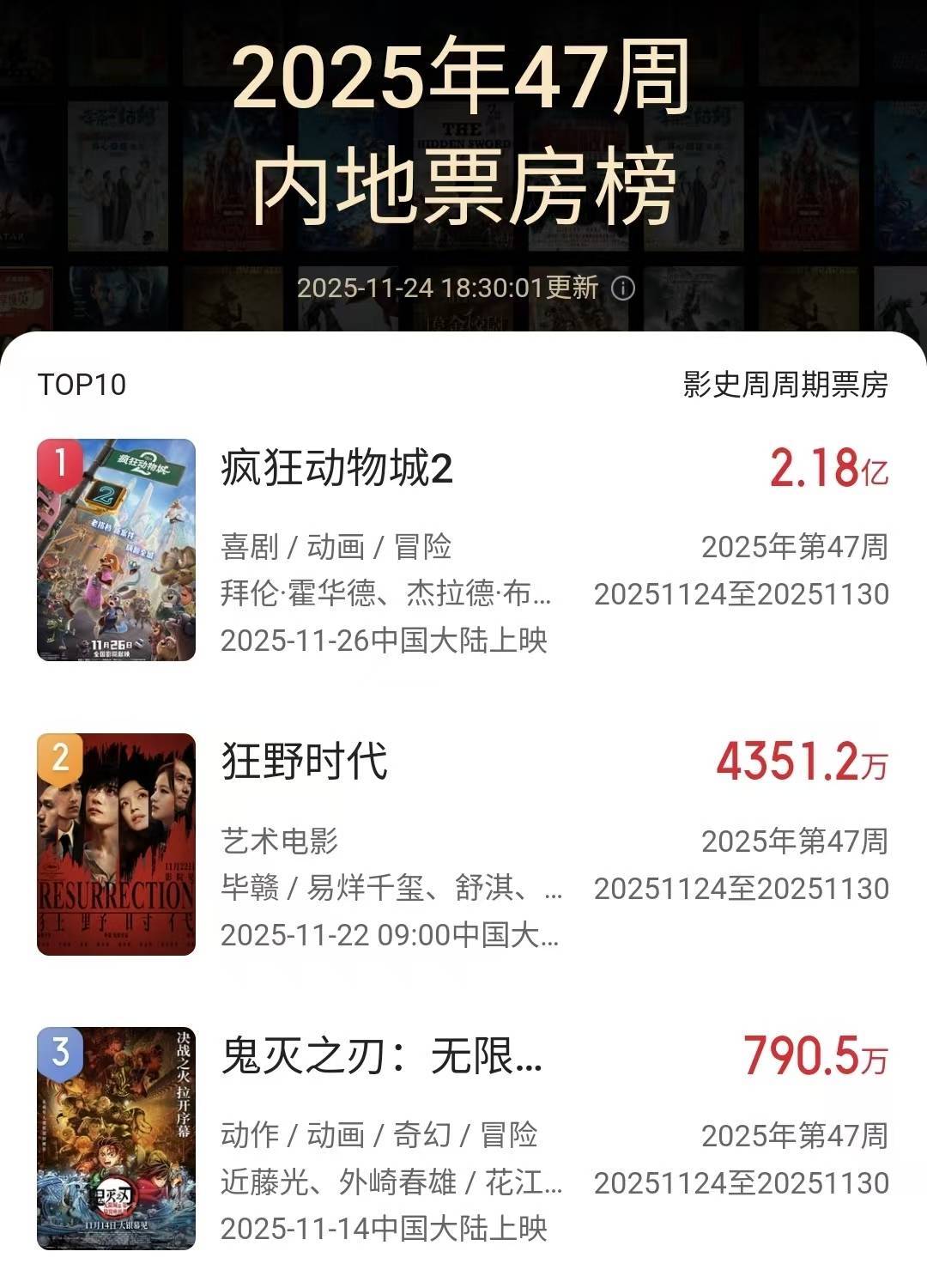Open the info icon beside the update time
This screenshot has width=927, height=1288.
coord(623,288)
